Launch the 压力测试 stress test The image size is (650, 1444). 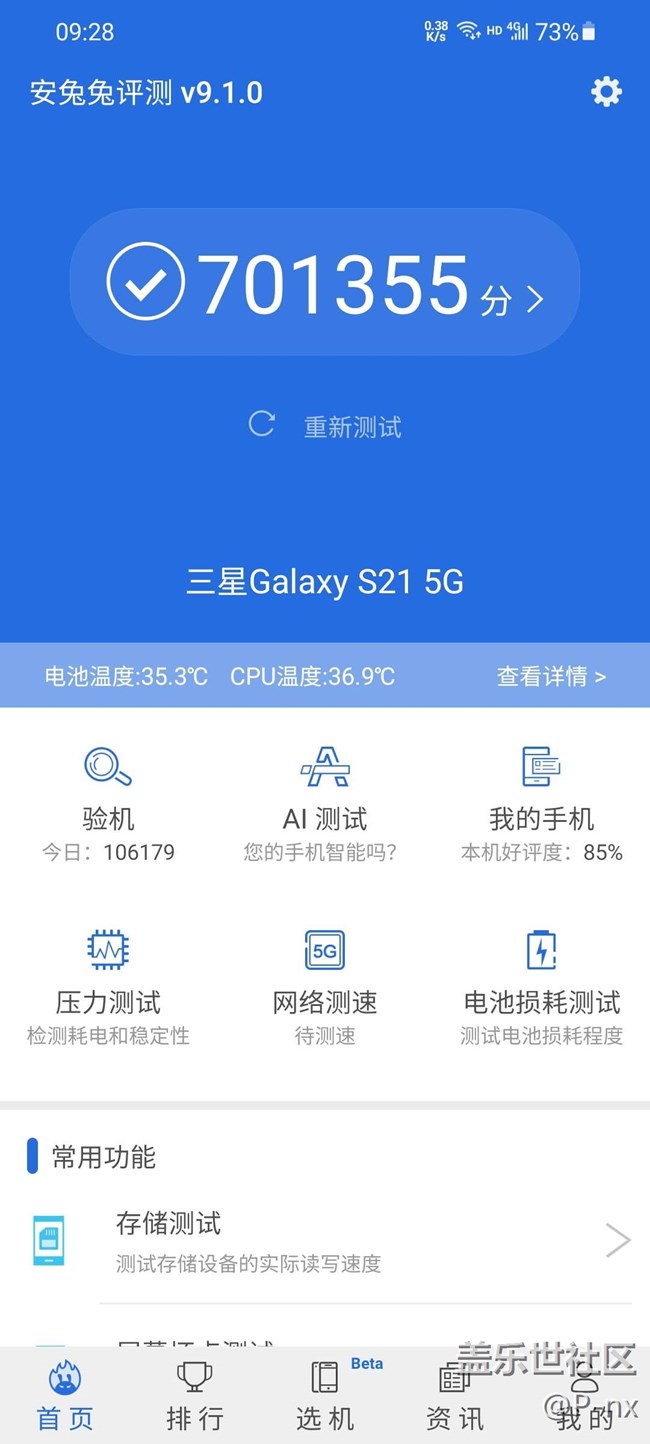(x=108, y=986)
